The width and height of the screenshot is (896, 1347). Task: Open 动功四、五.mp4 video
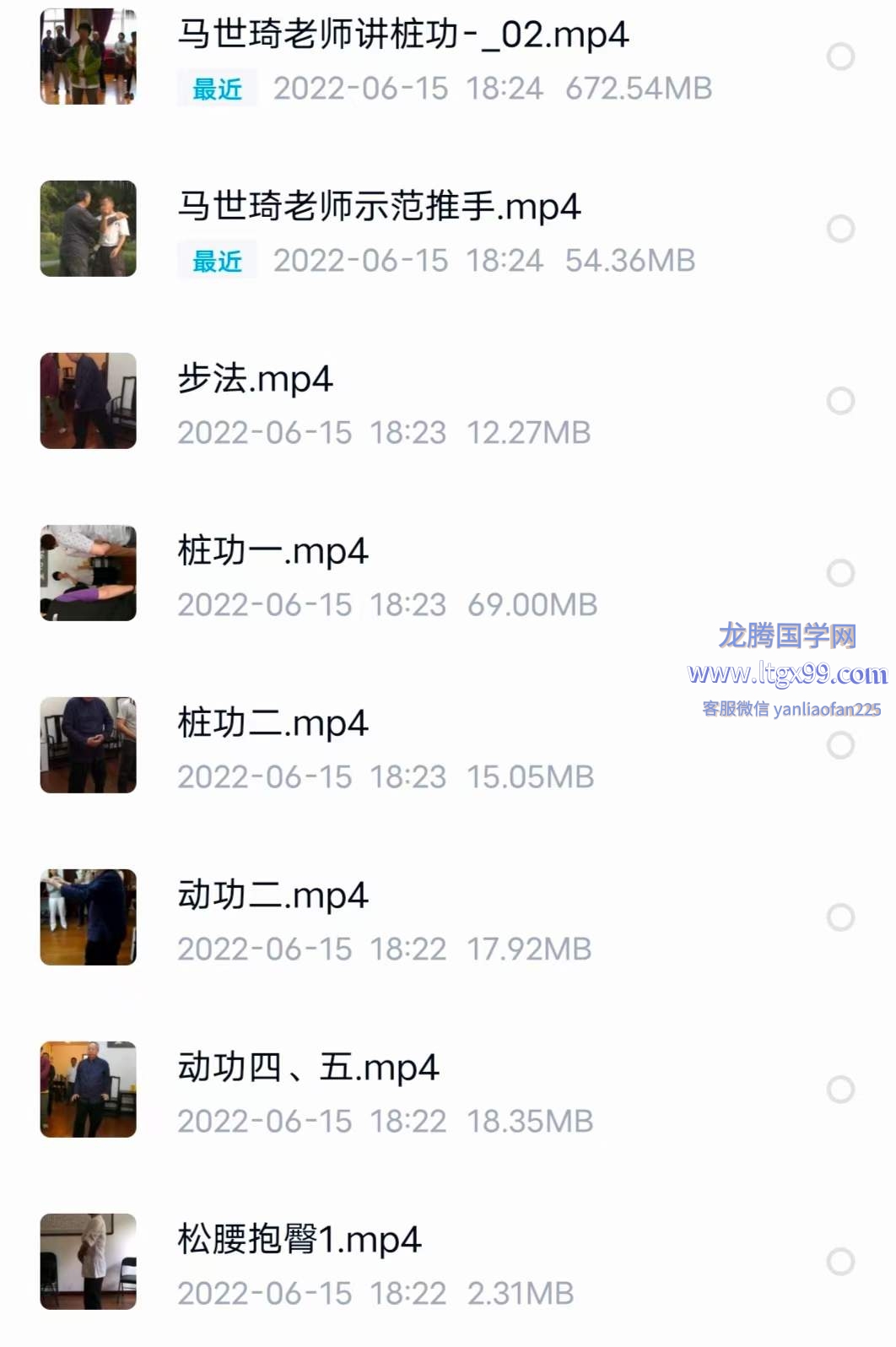(308, 1068)
